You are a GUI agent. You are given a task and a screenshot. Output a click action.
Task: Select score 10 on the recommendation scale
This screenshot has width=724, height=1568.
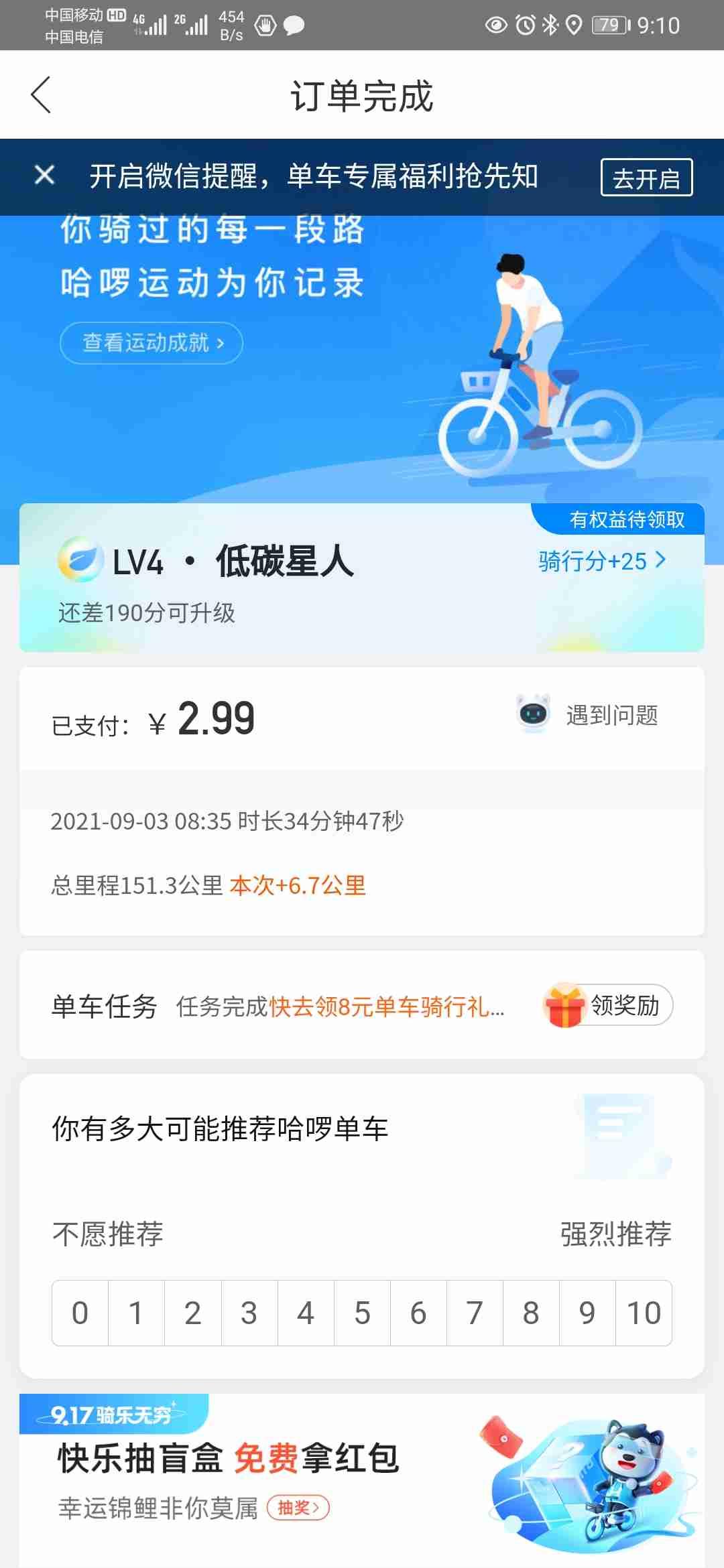point(644,1313)
